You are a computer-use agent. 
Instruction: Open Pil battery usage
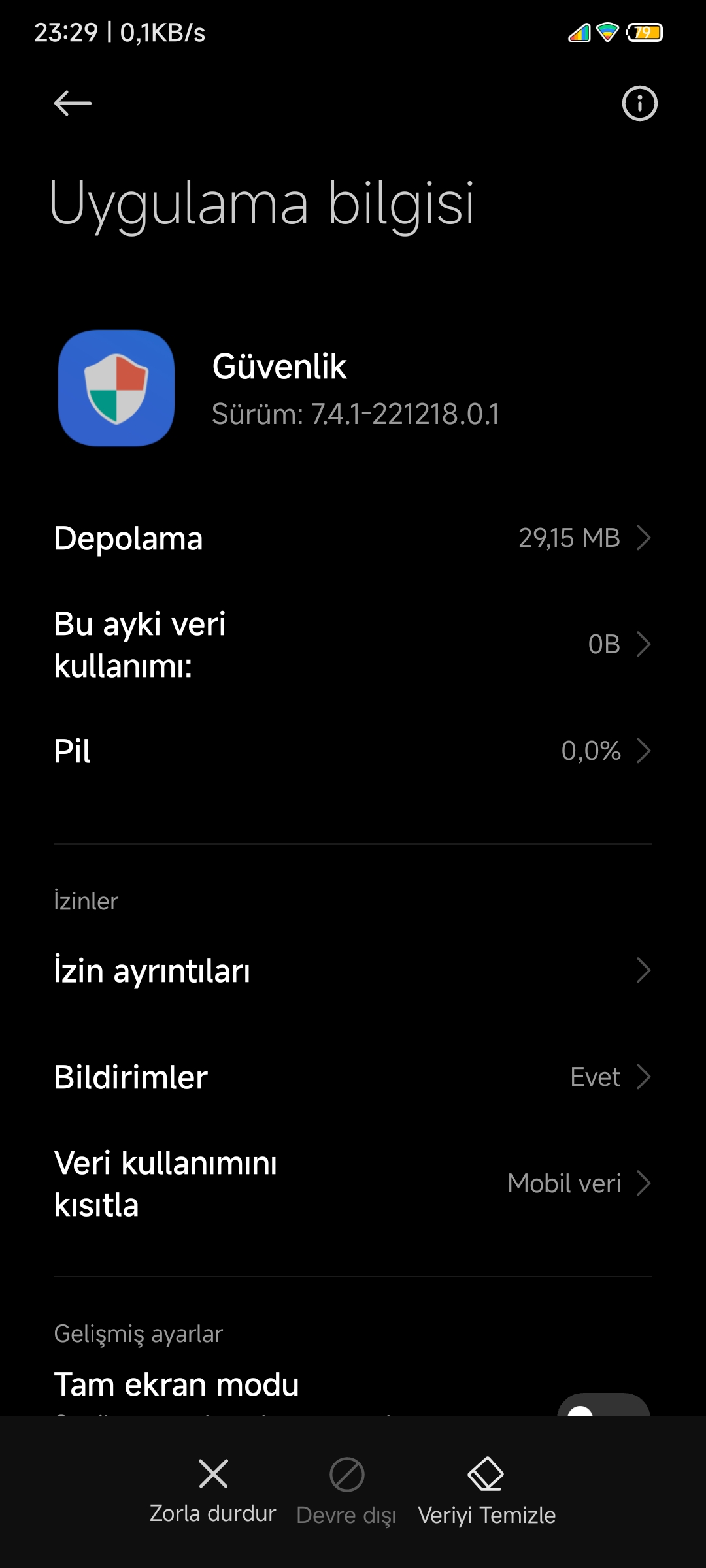click(353, 751)
